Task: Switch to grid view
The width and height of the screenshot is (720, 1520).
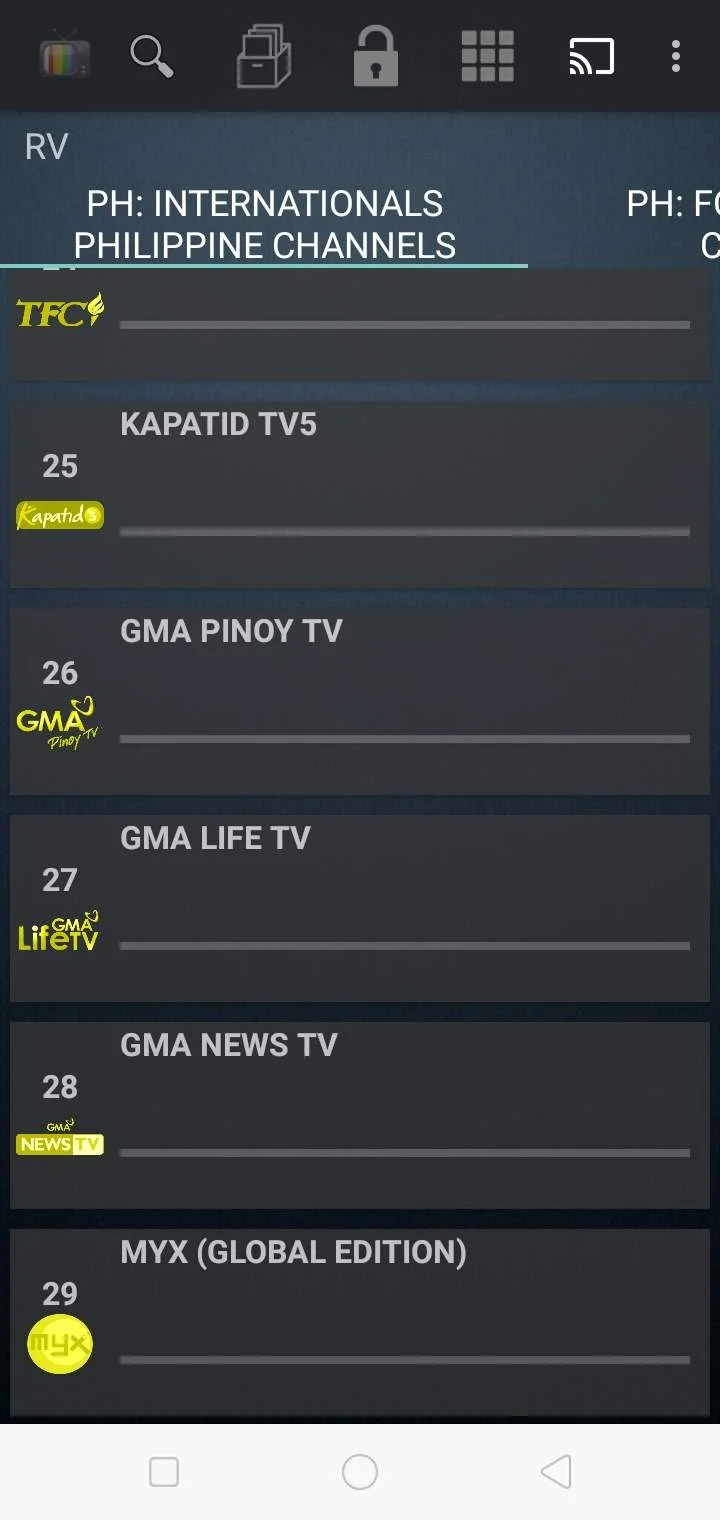Action: click(x=487, y=56)
